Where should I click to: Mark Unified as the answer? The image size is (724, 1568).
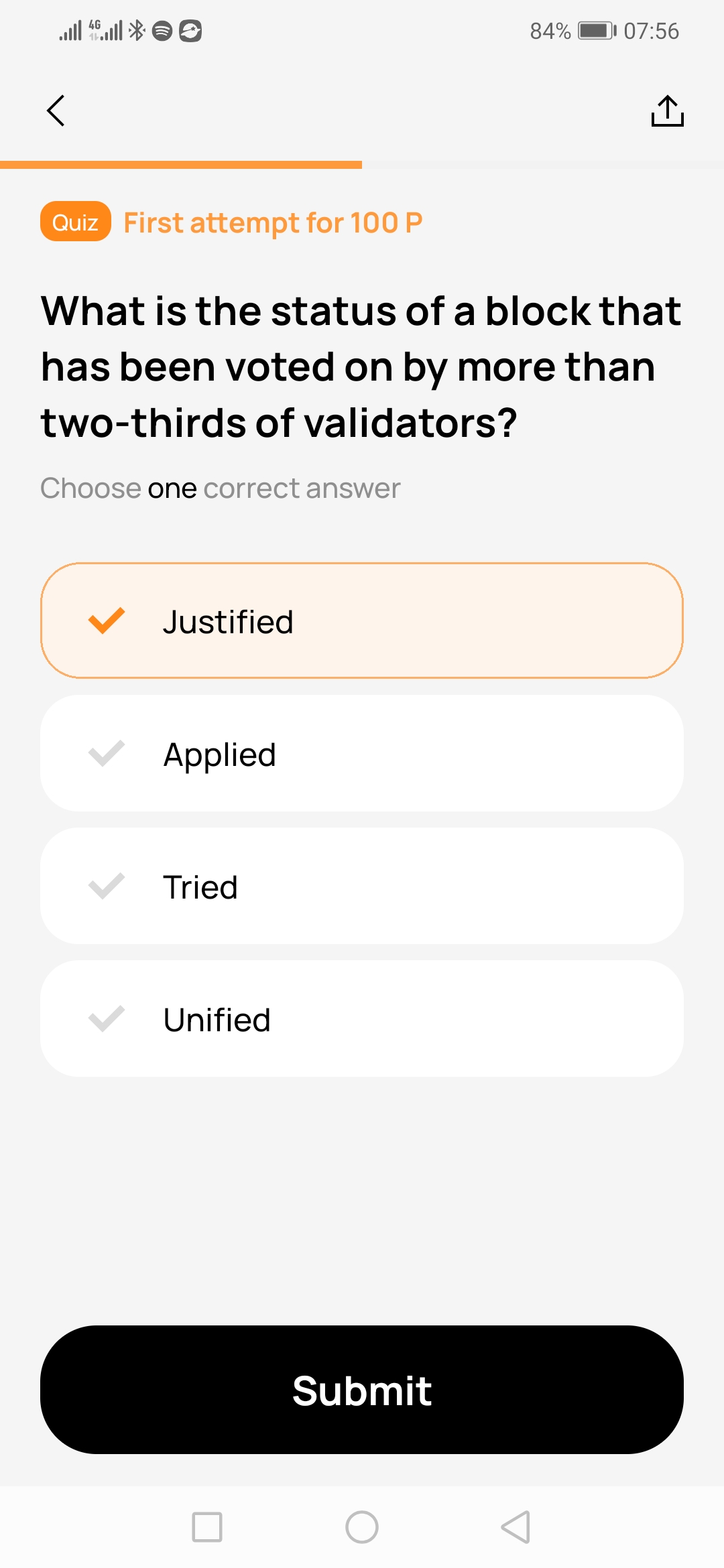pyautogui.click(x=362, y=1019)
